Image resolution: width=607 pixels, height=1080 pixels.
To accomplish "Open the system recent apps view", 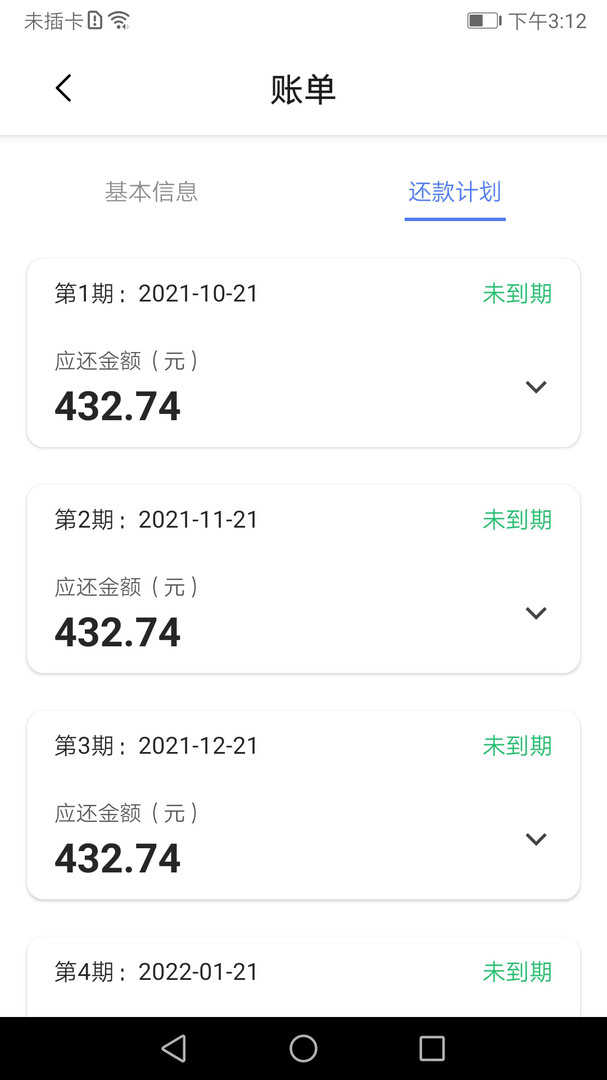I will click(x=432, y=1048).
